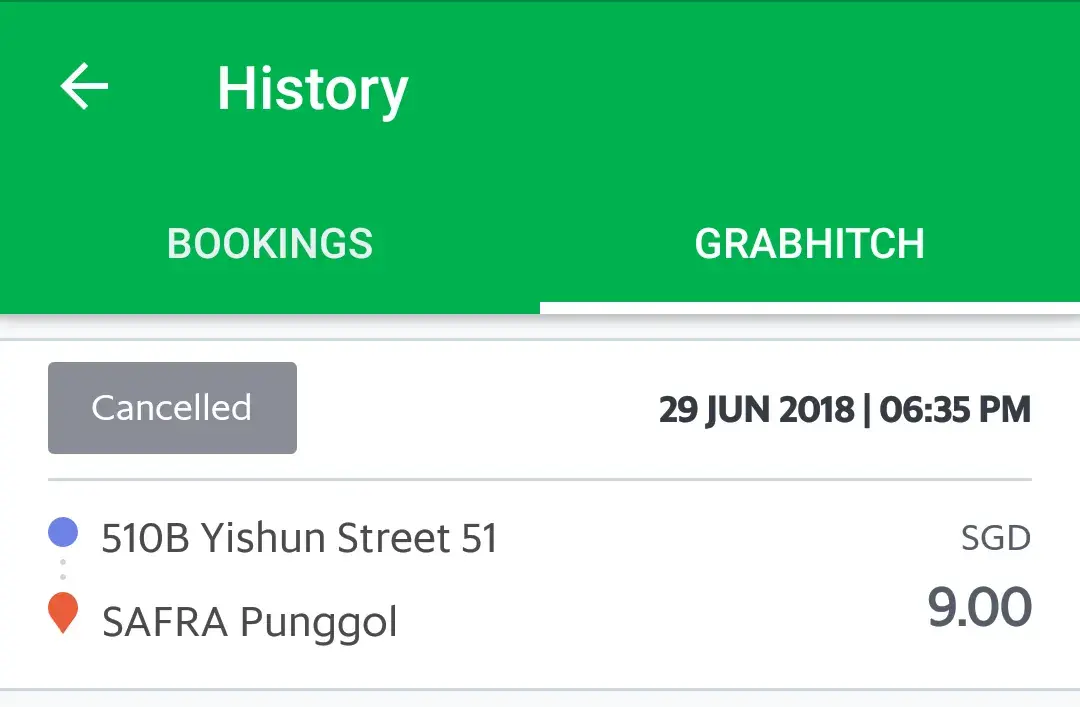This screenshot has height=707, width=1080.
Task: Select the GrabHitch tab
Action: [809, 244]
